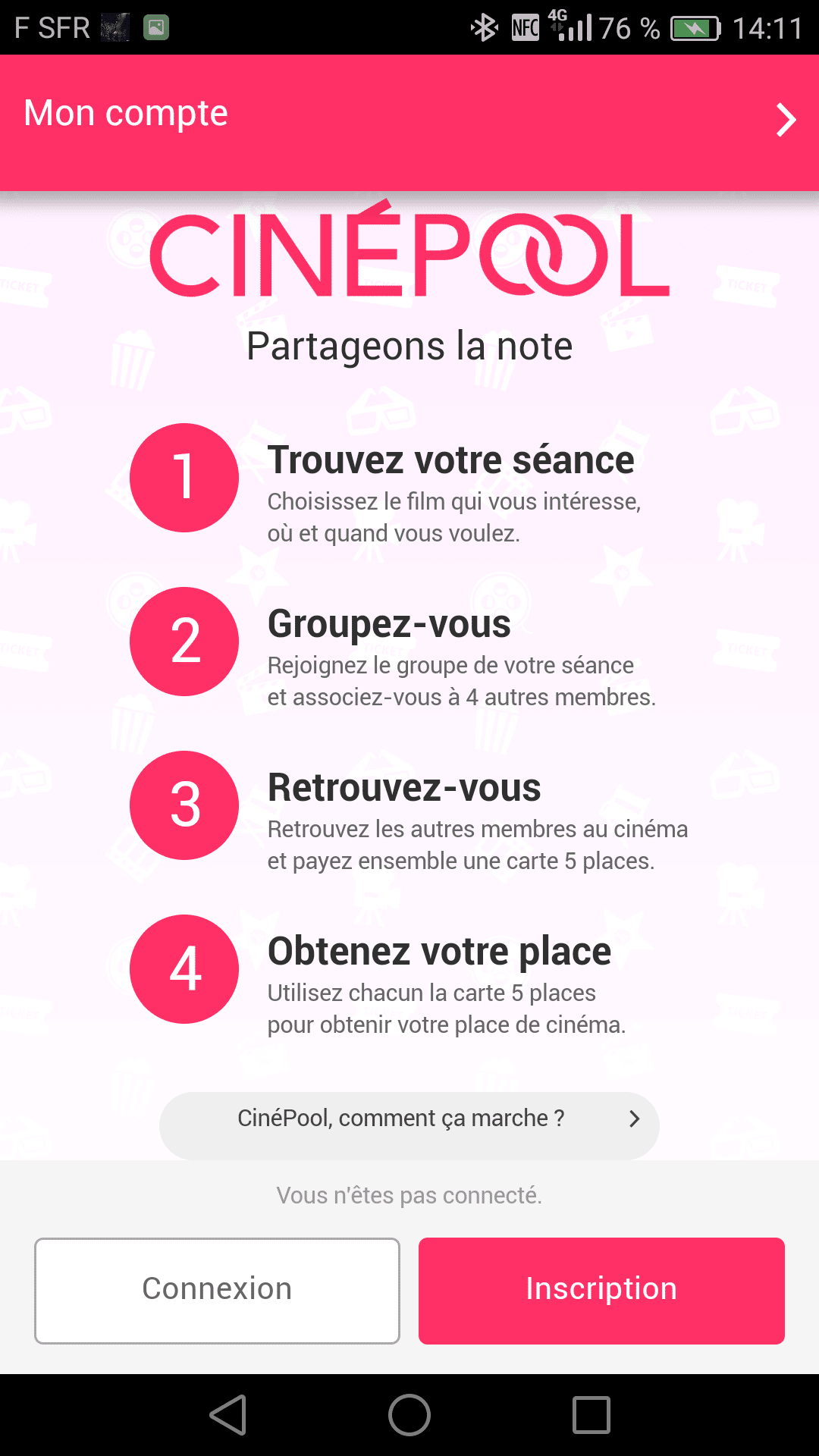Go to home screen via system home button

point(409,1415)
